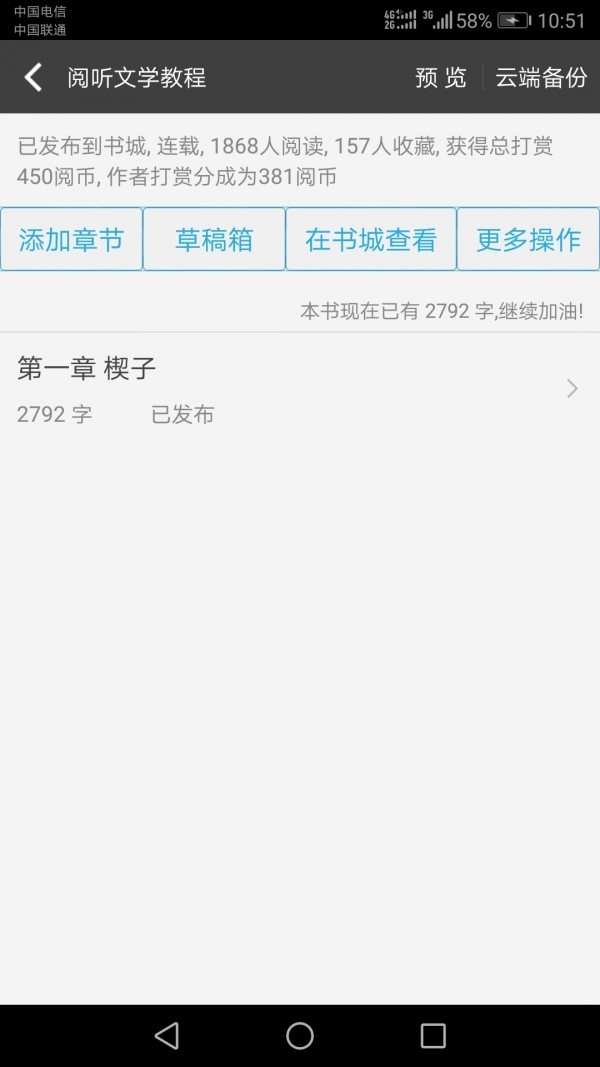Open the 草稿箱 drafts box

point(214,239)
